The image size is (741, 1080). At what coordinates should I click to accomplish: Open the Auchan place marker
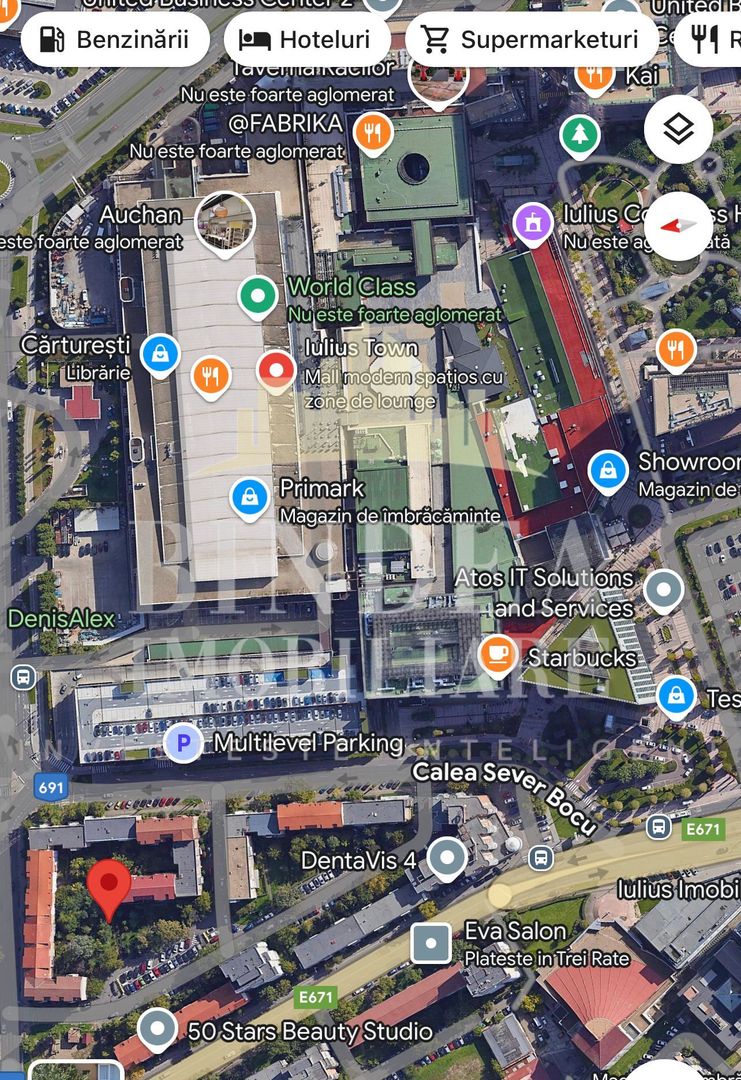[224, 222]
